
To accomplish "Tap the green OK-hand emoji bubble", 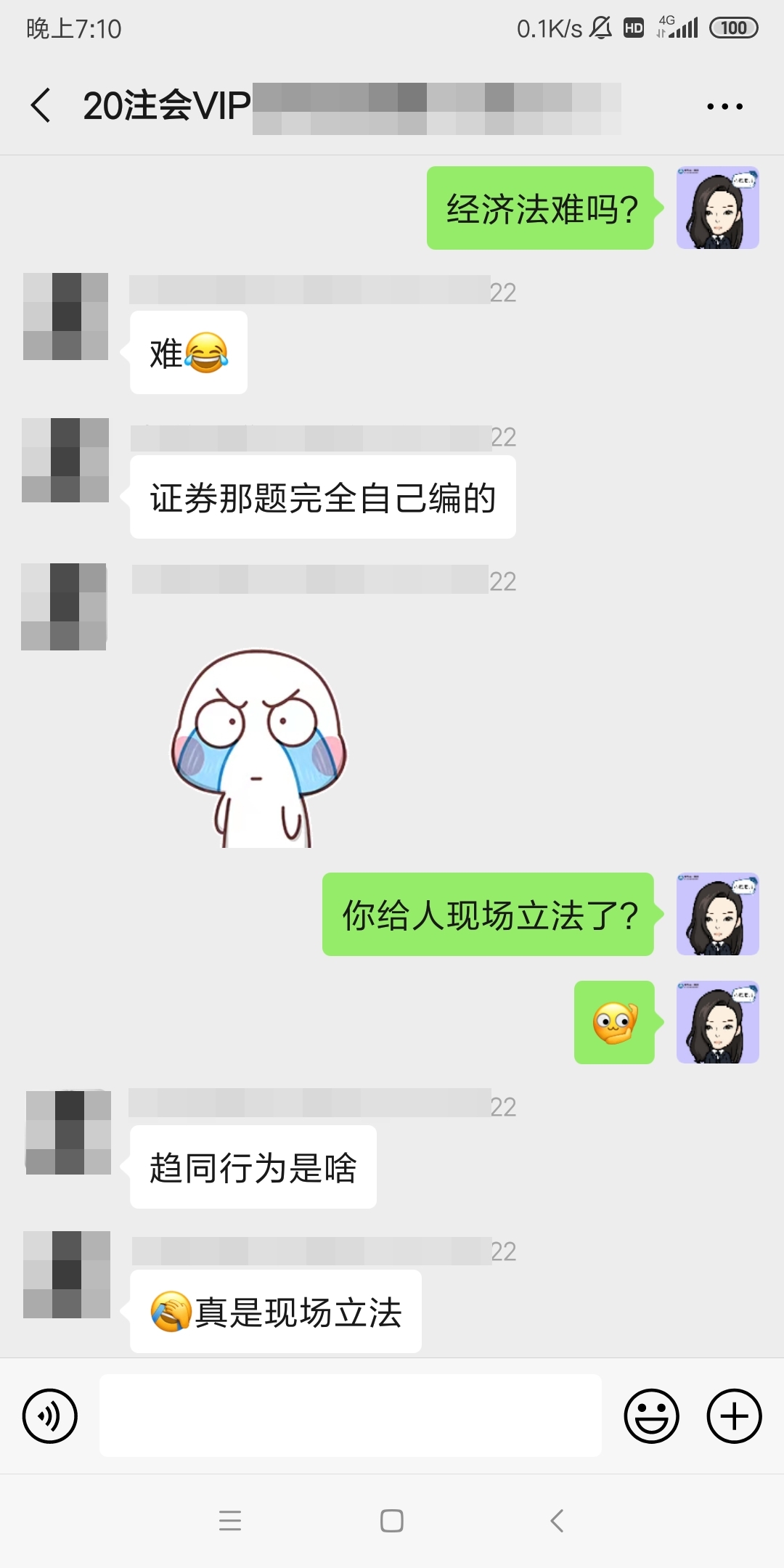I will [614, 1022].
